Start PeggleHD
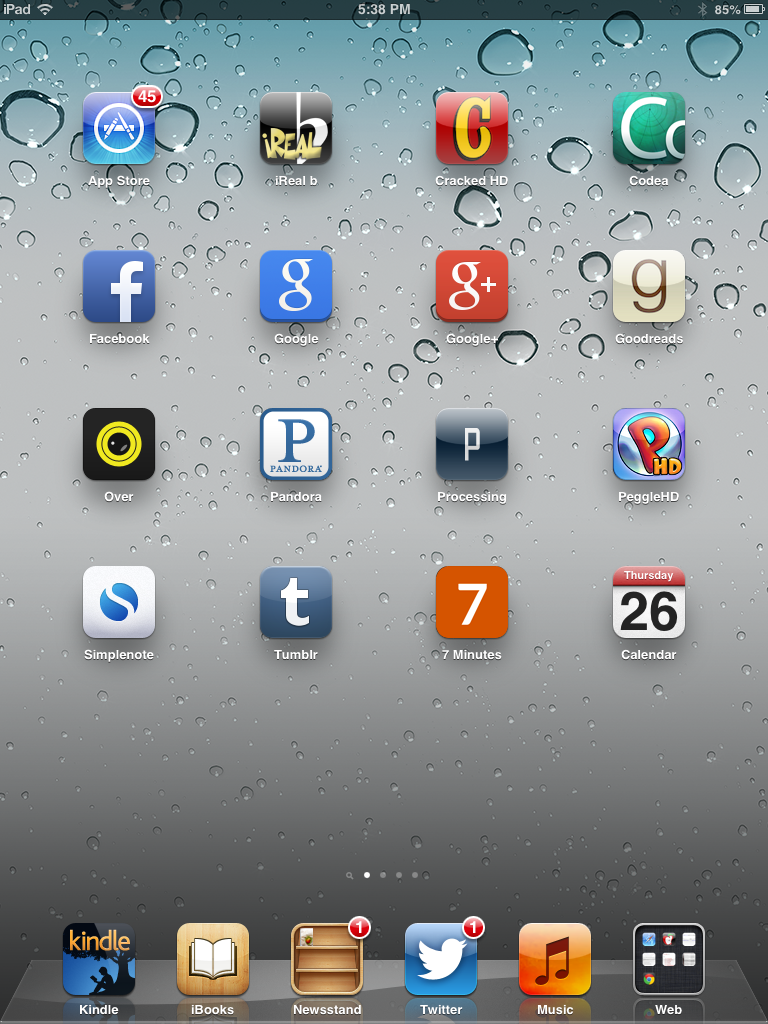768x1024 pixels. (x=649, y=445)
